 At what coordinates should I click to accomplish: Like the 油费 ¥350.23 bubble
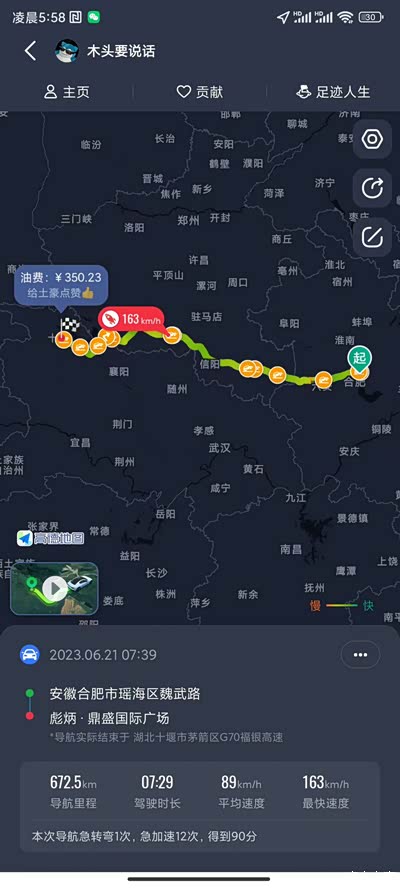pos(61,283)
